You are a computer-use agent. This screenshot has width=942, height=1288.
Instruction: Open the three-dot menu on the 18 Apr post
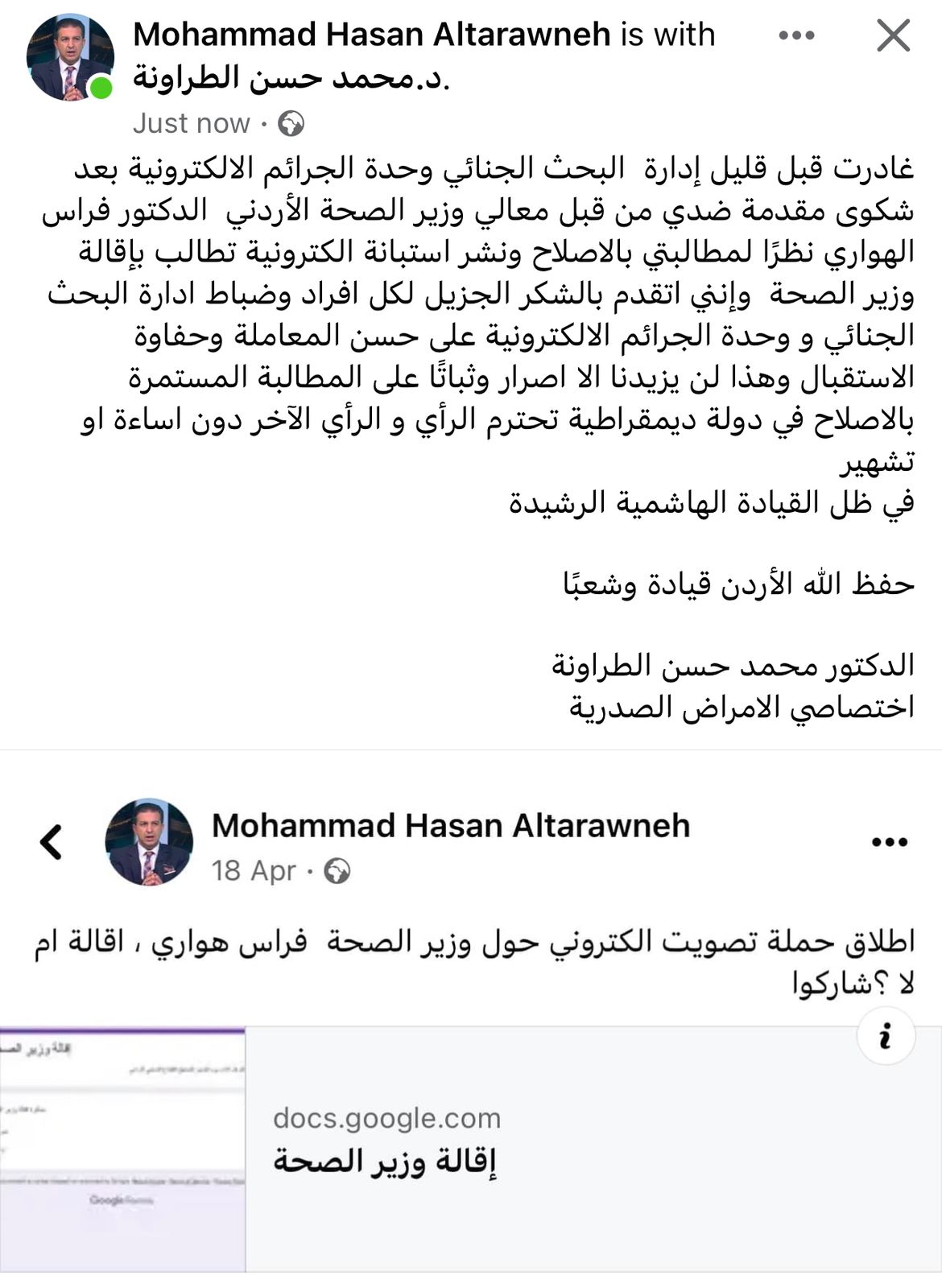point(889,842)
